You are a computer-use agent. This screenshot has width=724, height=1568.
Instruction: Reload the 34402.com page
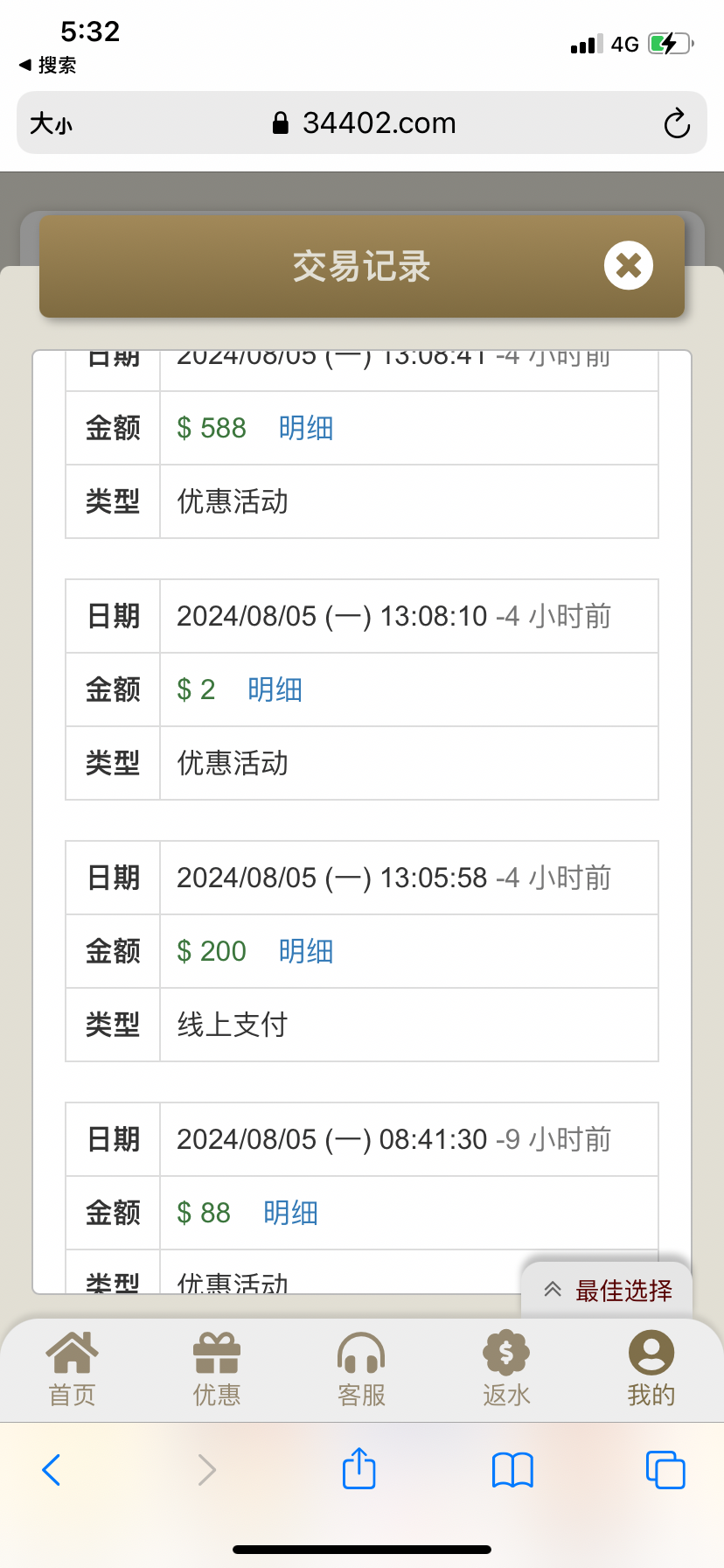pos(676,123)
